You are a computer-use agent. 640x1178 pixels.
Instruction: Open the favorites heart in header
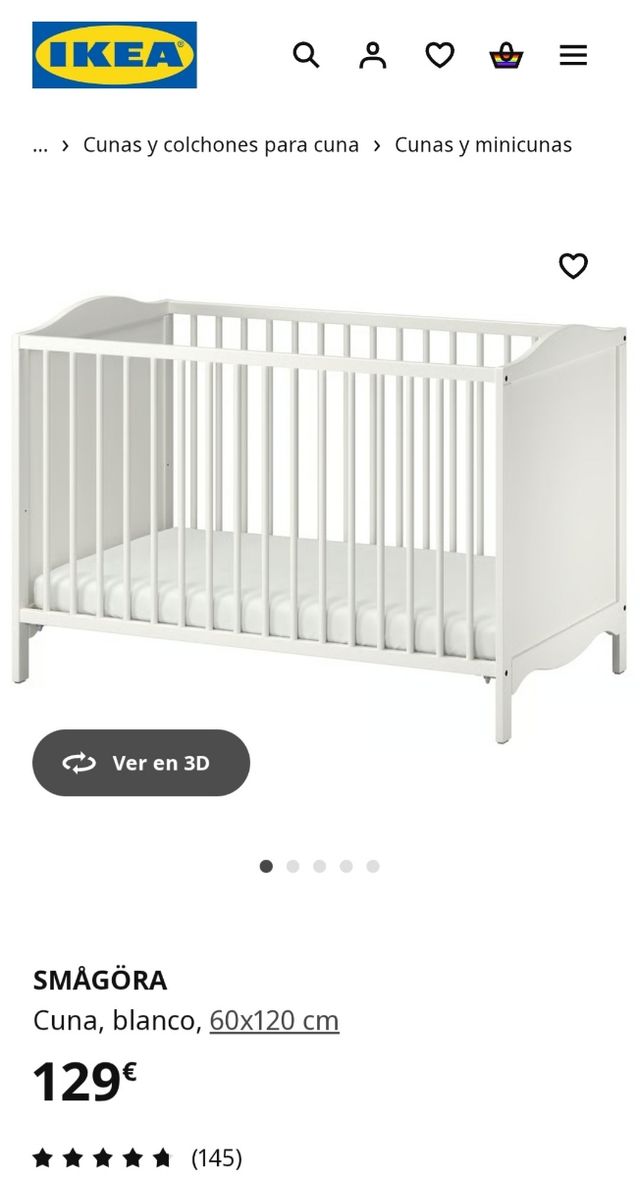pyautogui.click(x=440, y=55)
